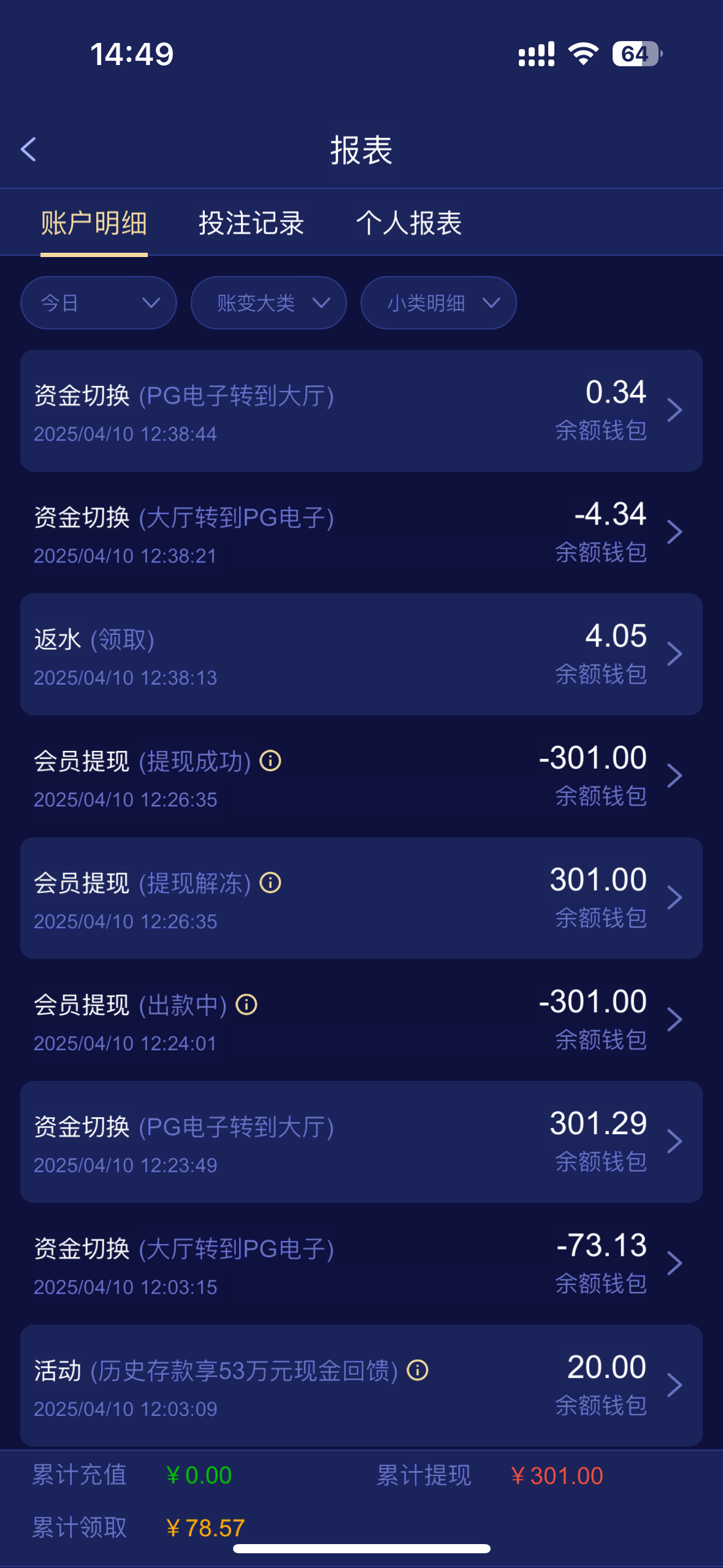
Task: Open the 301.29 PG电子转到大厅 record
Action: tap(361, 1142)
